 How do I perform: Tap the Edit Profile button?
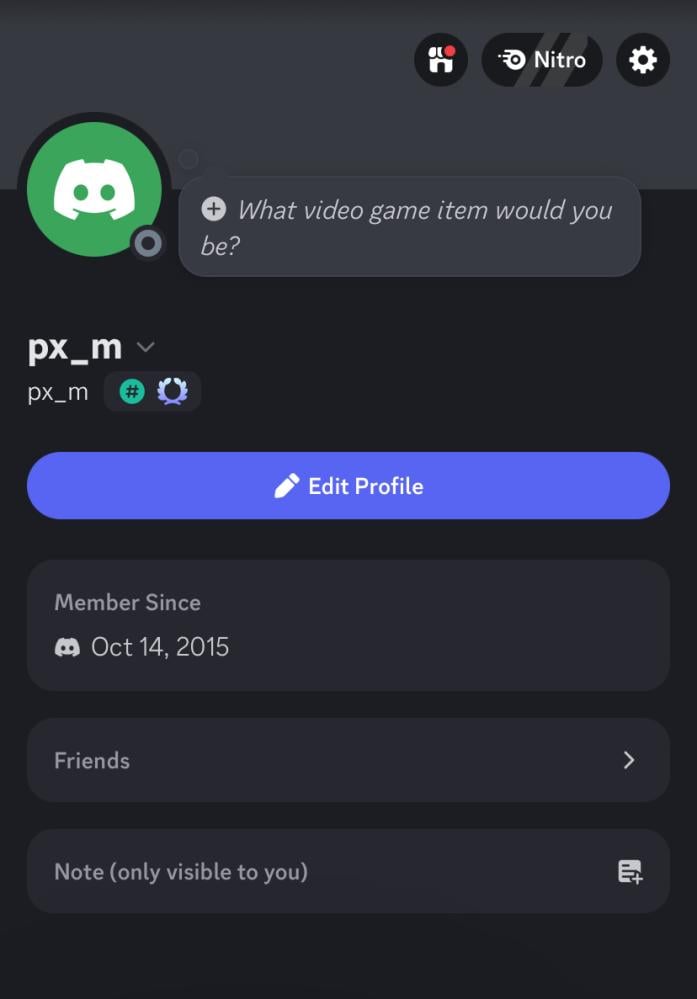point(348,486)
